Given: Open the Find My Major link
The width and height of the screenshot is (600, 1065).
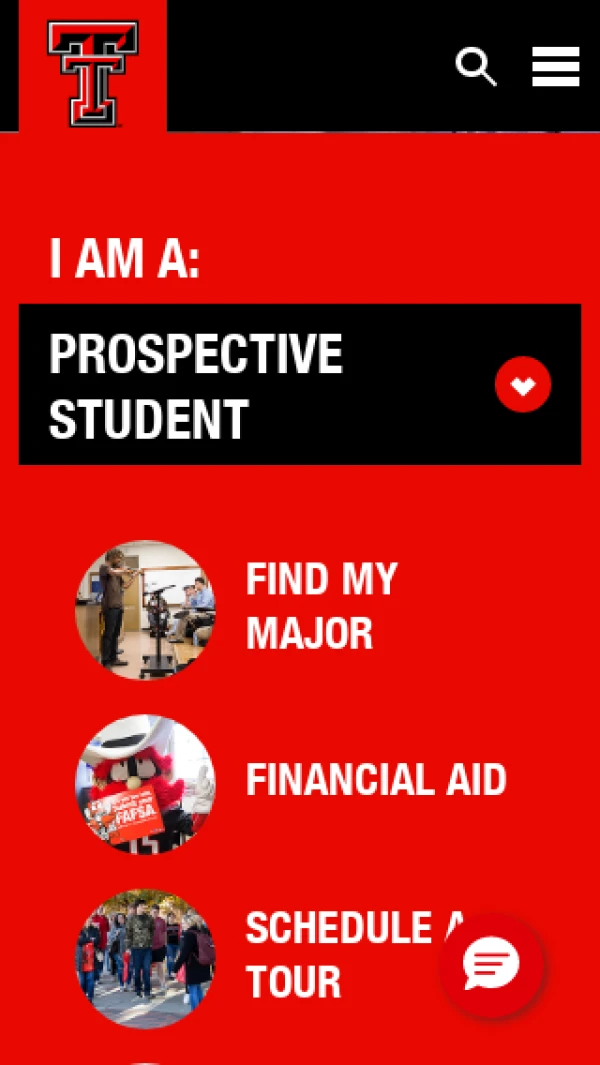Looking at the screenshot, I should [321, 606].
